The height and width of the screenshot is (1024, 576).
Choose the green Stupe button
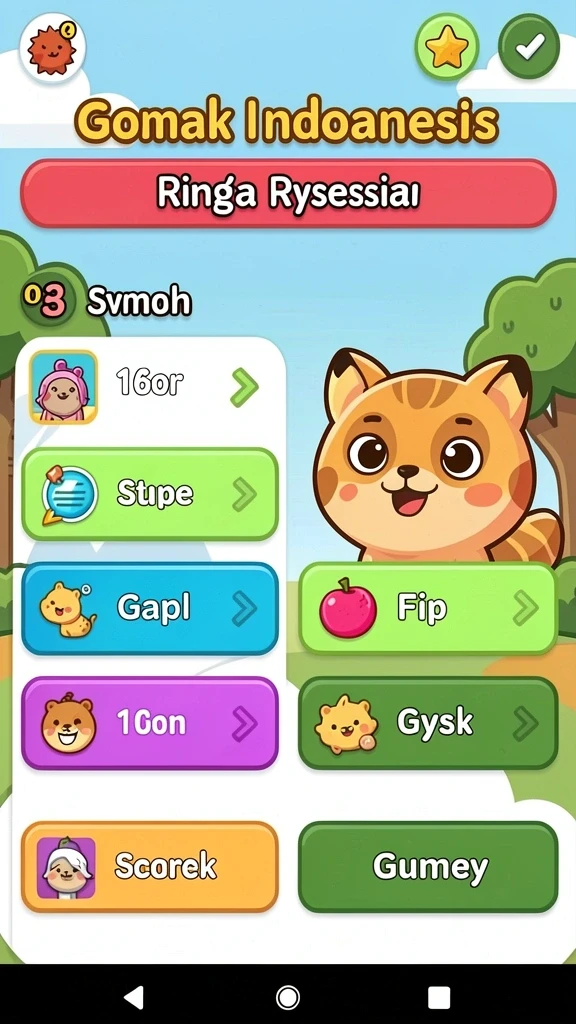click(x=150, y=494)
